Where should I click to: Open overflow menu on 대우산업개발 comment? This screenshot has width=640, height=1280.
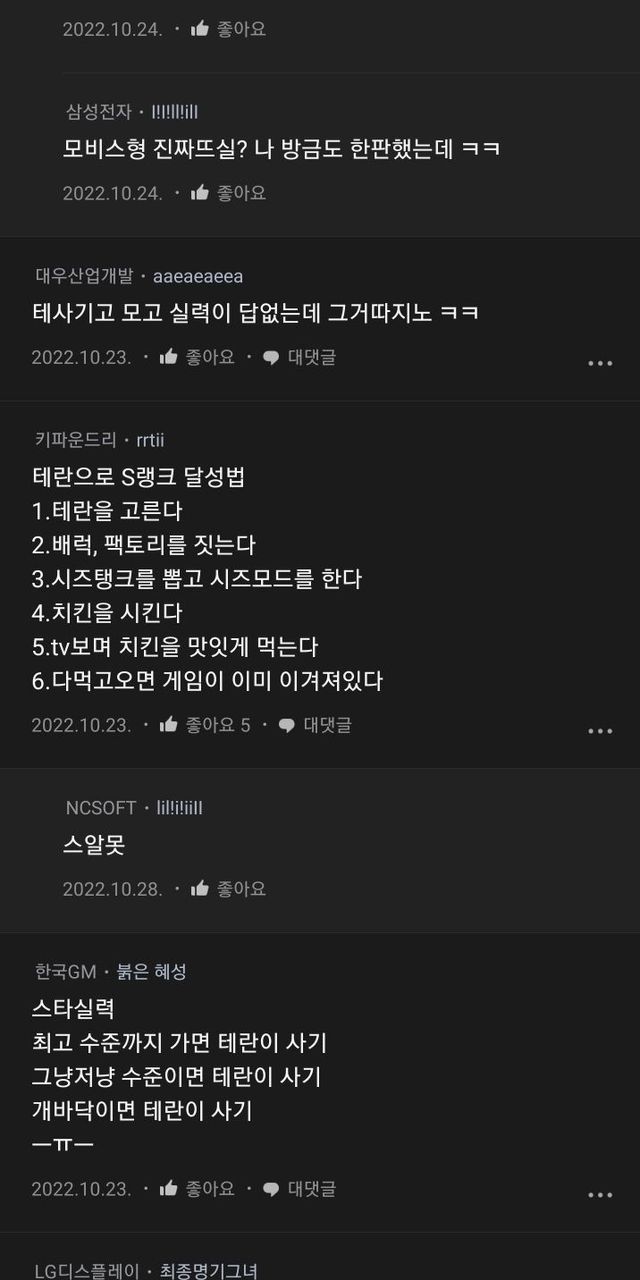pos(600,363)
